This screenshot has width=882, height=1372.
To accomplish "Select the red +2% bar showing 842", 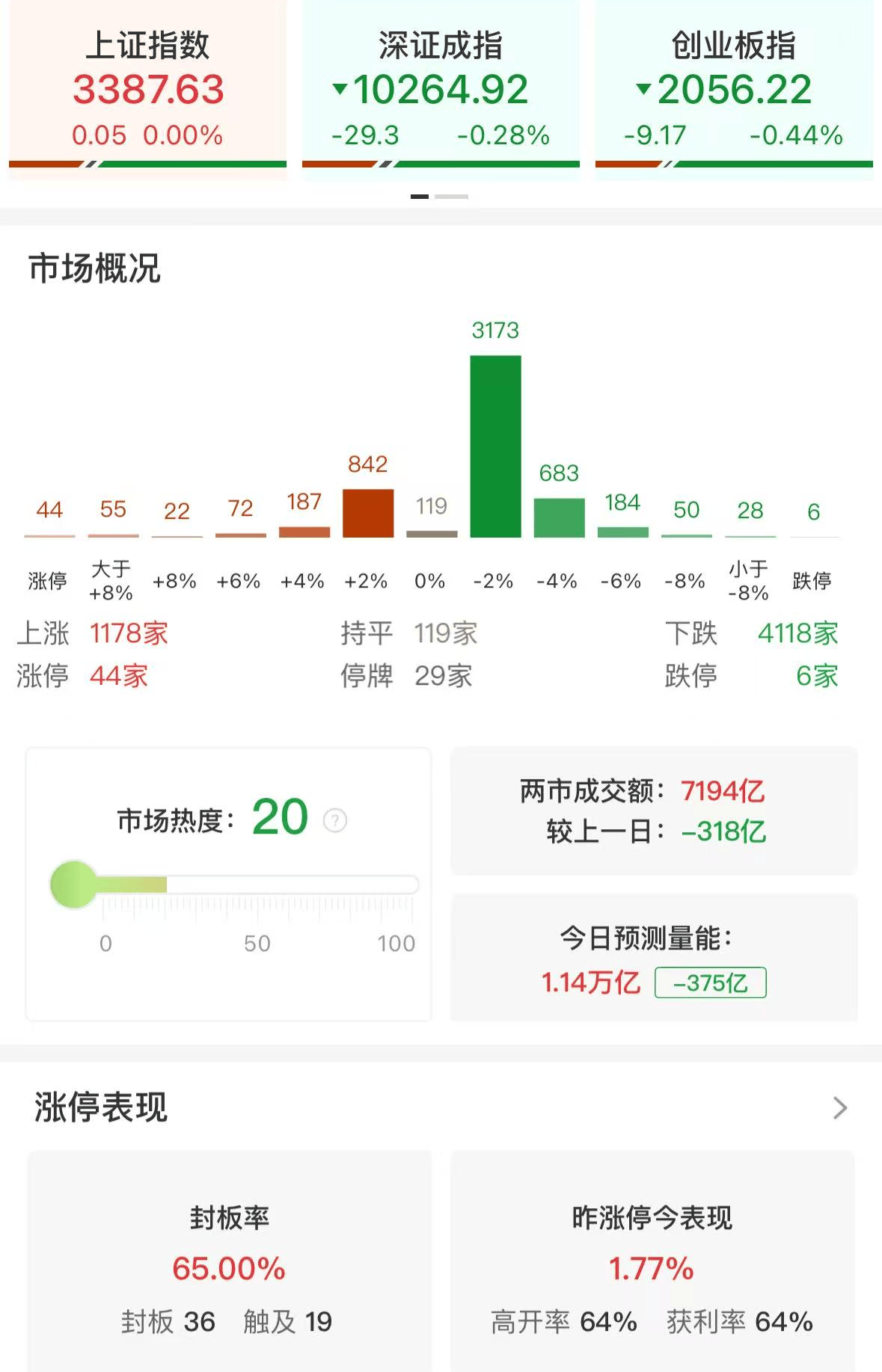I will (367, 512).
